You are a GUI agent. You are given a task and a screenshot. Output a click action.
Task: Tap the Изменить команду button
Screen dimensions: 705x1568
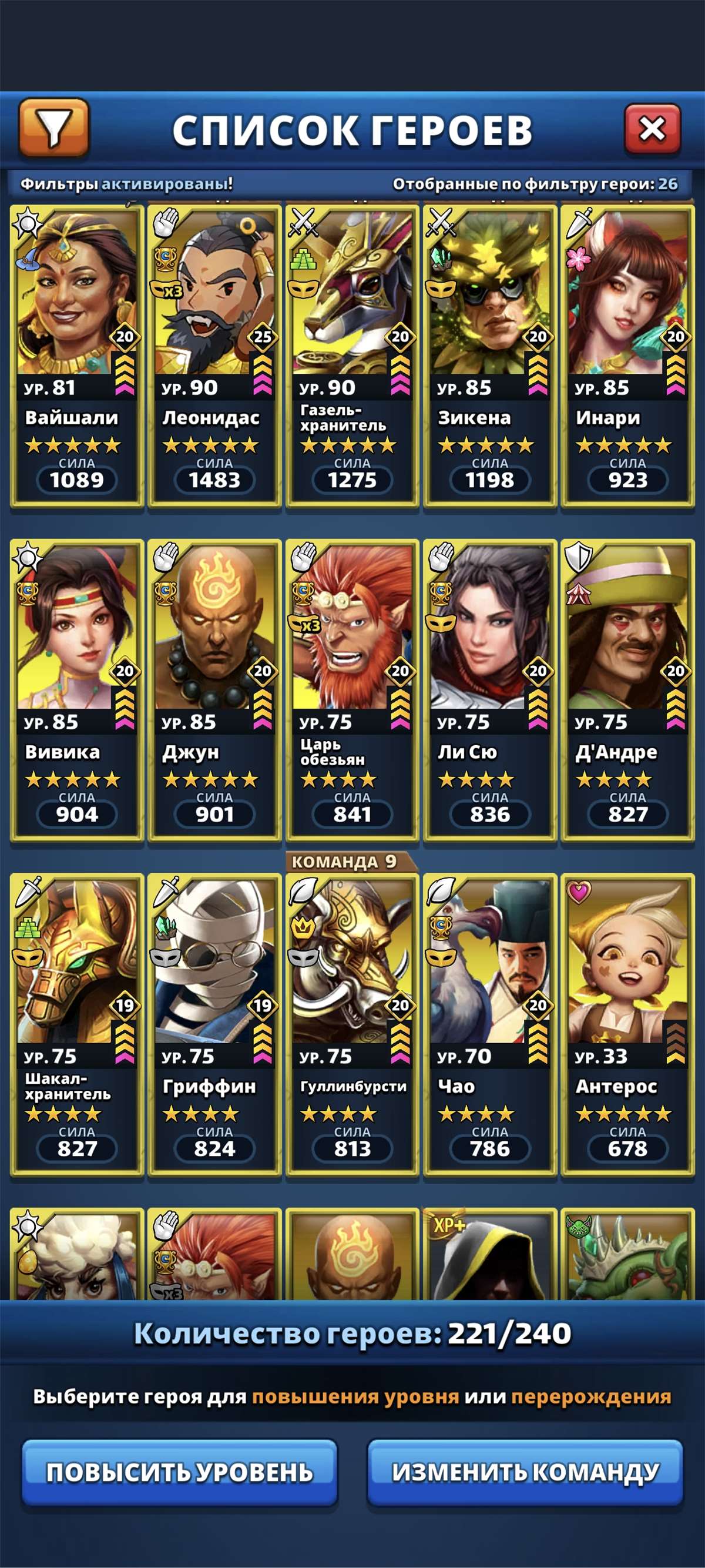click(x=525, y=1472)
